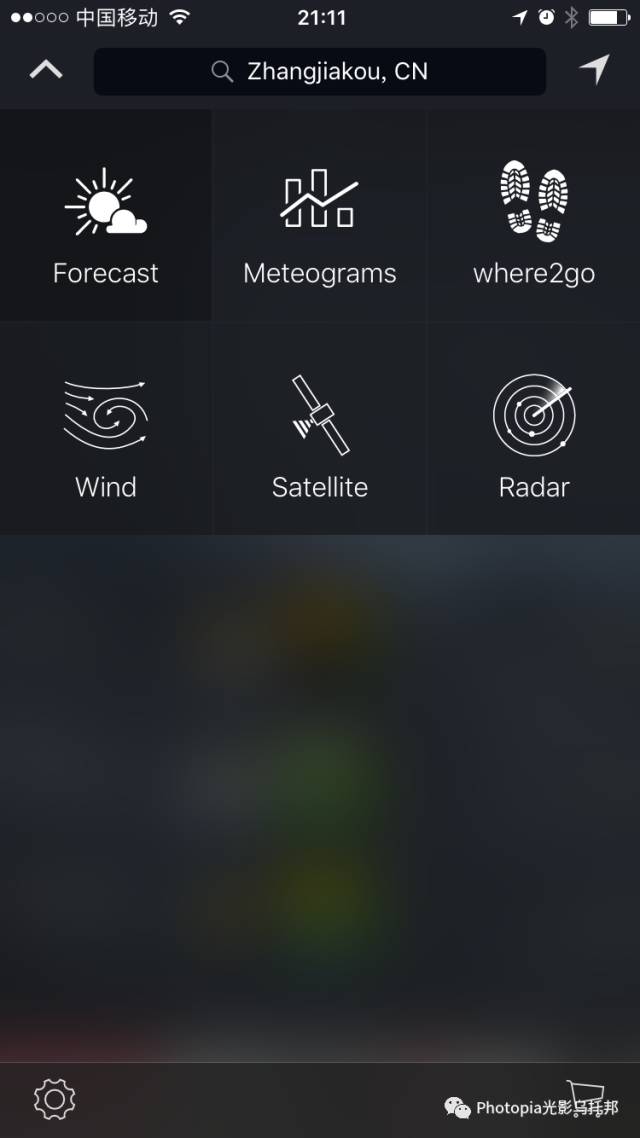View the Wind map
640x1138 pixels.
click(x=106, y=429)
